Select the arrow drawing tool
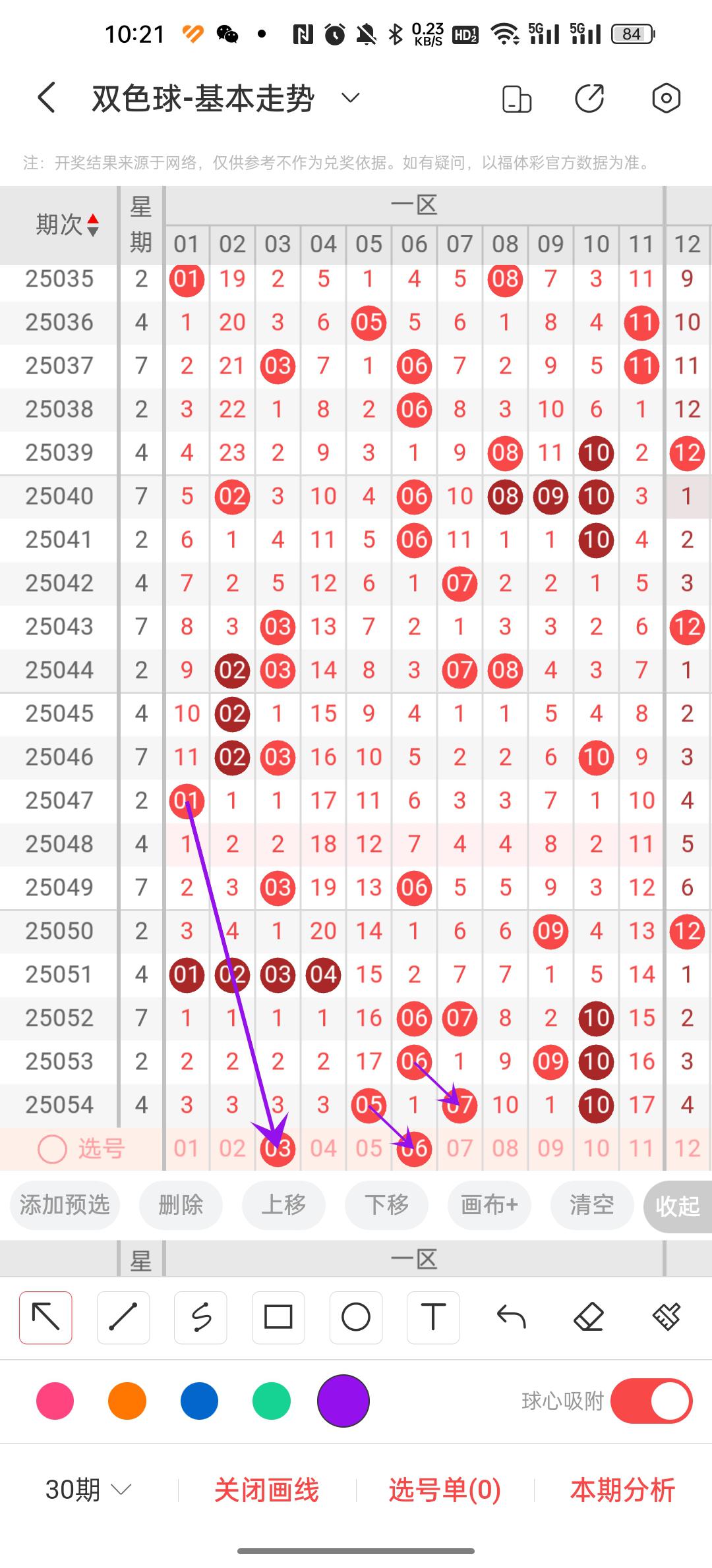 tap(45, 1318)
